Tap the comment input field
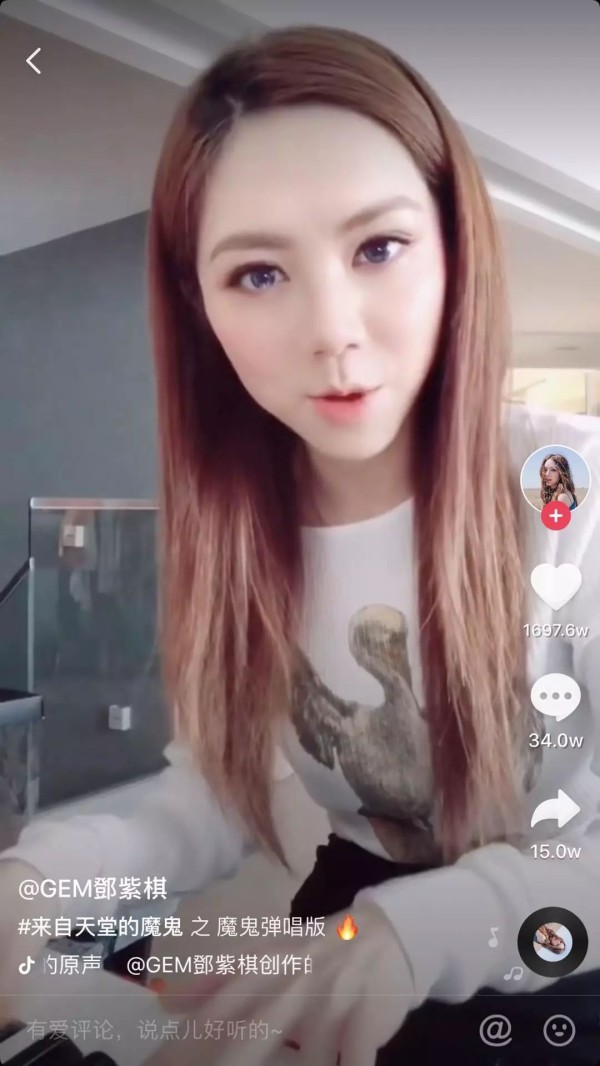 point(238,1031)
